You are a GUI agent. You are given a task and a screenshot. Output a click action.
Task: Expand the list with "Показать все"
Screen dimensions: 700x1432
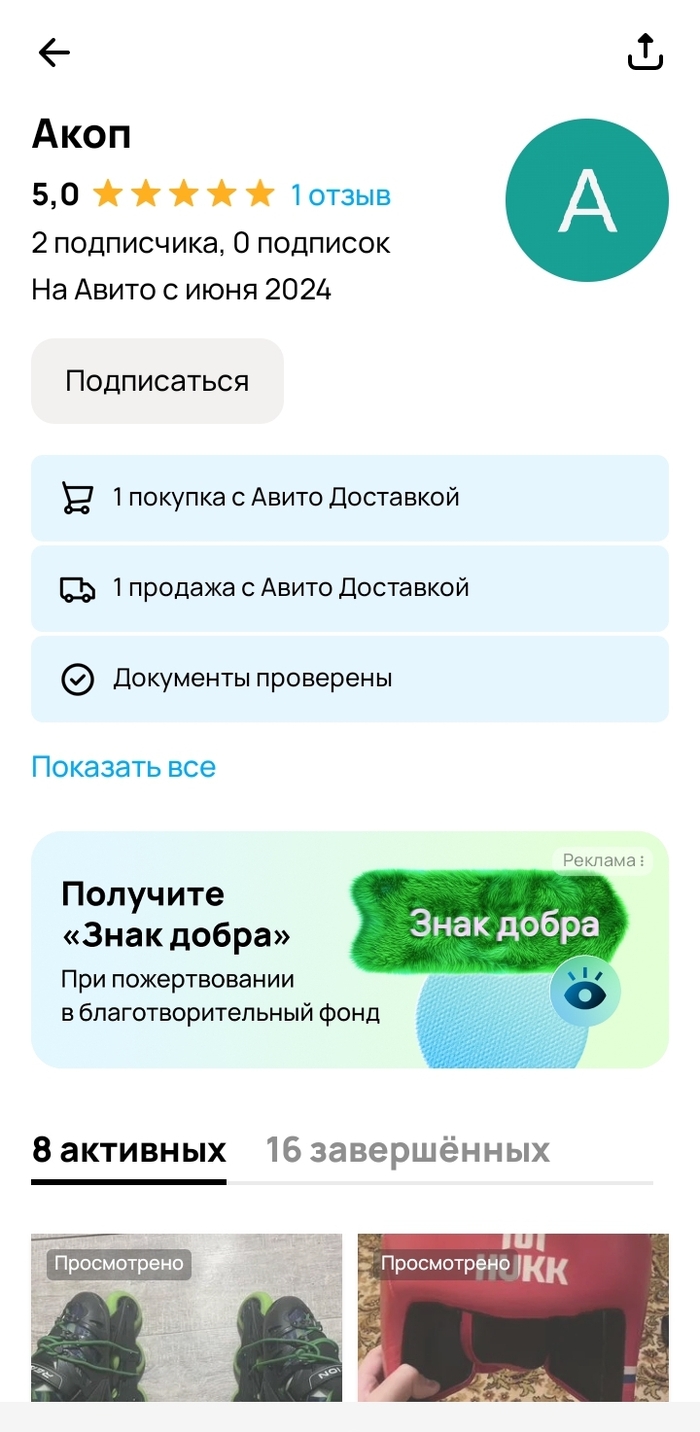point(123,767)
